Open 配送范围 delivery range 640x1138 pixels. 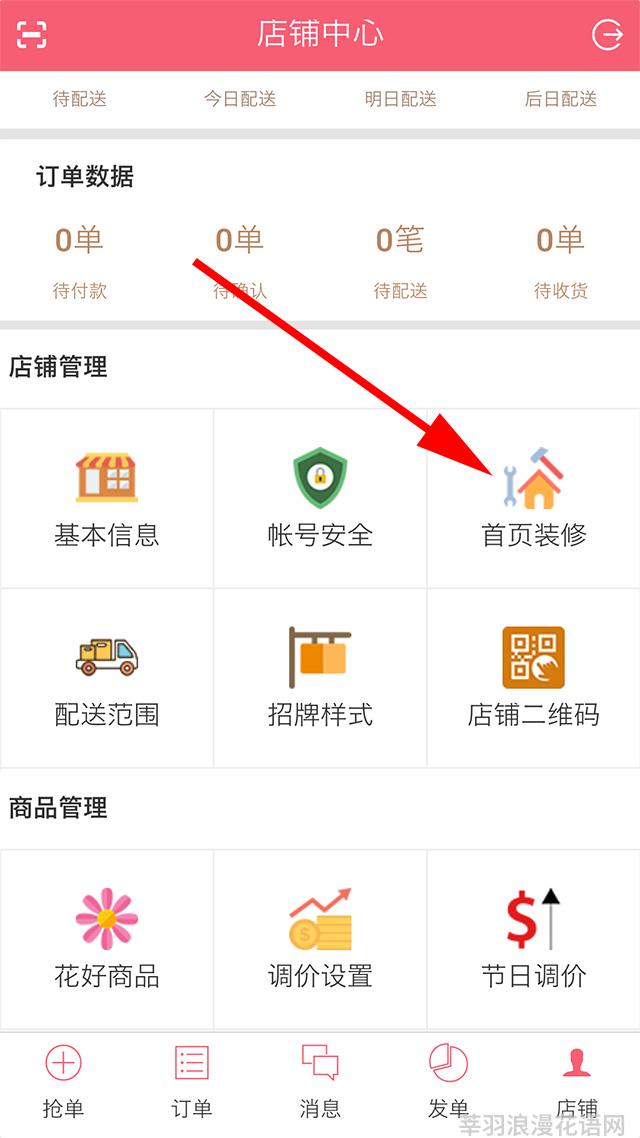tap(107, 678)
